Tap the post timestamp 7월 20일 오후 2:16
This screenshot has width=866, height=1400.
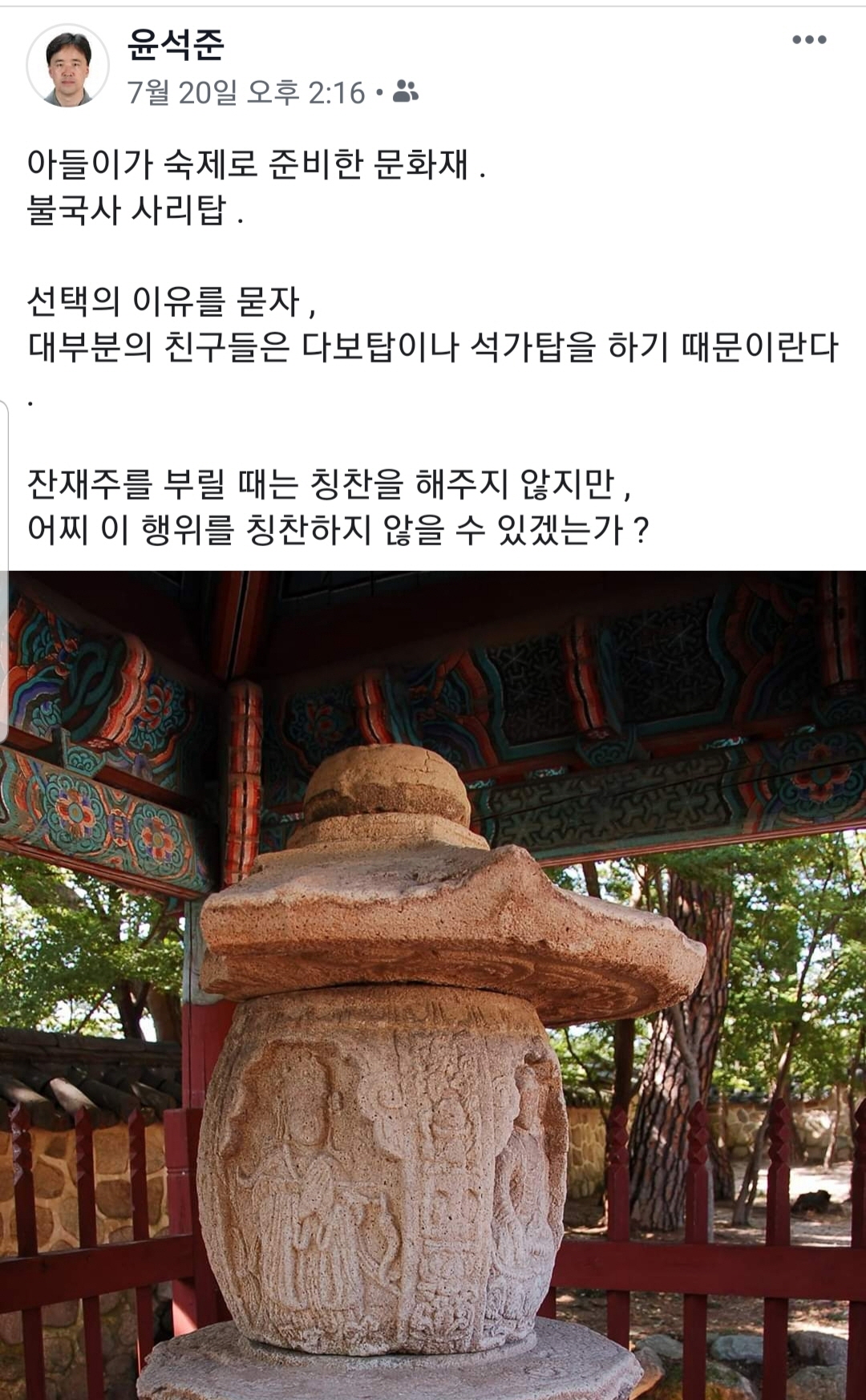point(246,93)
